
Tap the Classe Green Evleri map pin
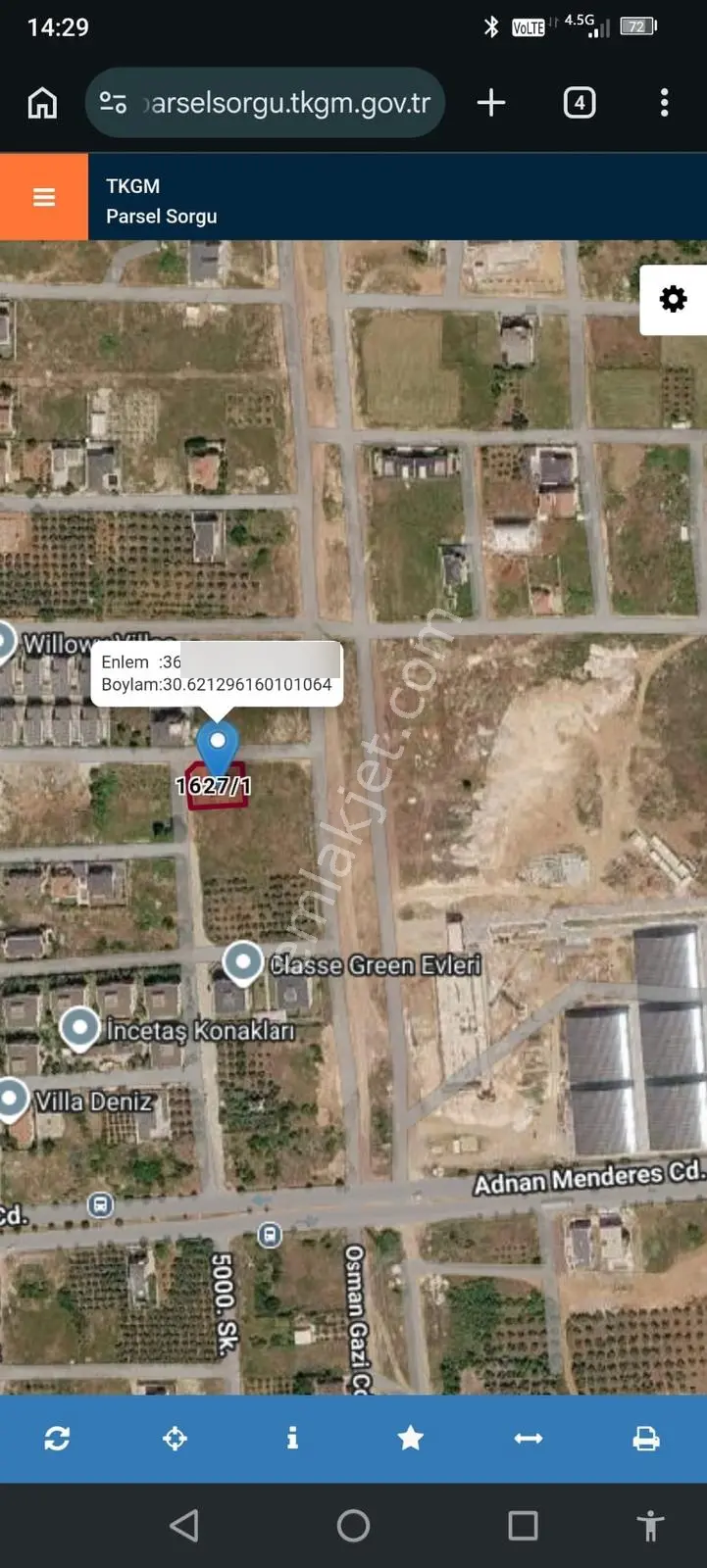(x=243, y=963)
